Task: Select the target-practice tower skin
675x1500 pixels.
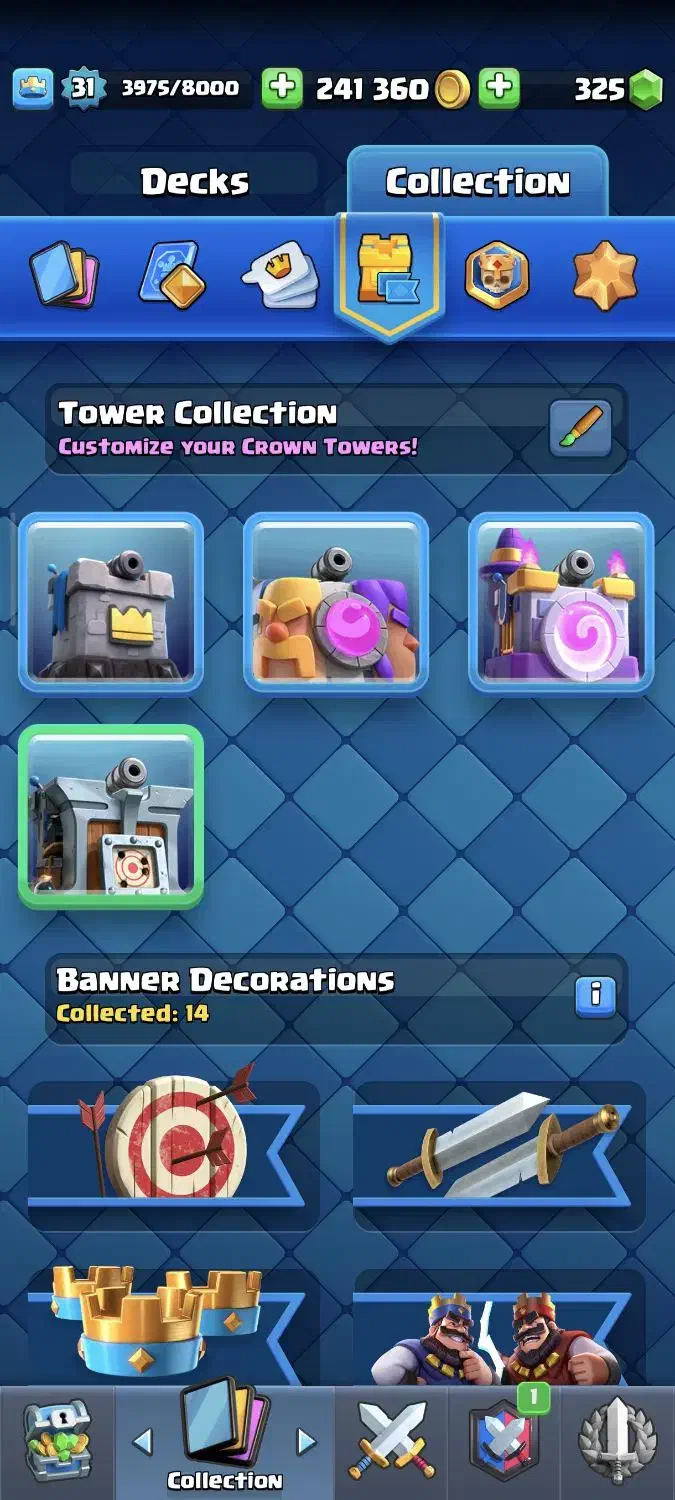Action: pyautogui.click(x=111, y=816)
